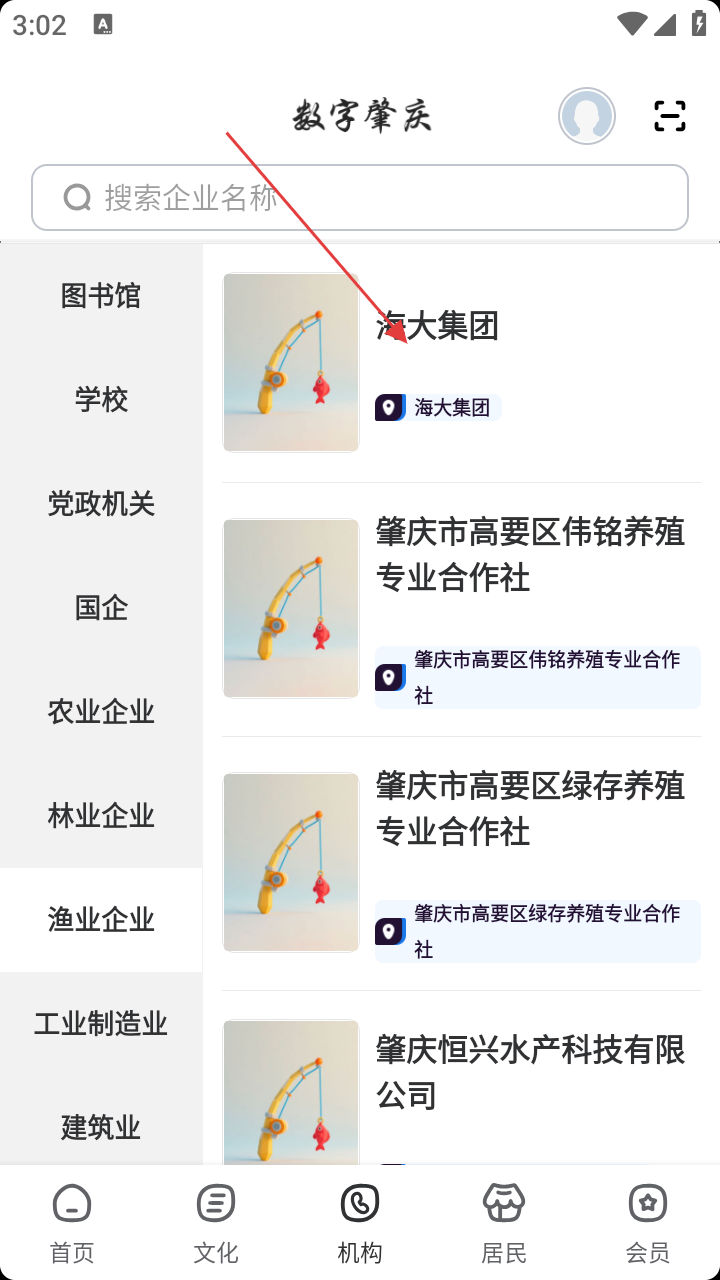Open the QR code scanner

(x=669, y=116)
